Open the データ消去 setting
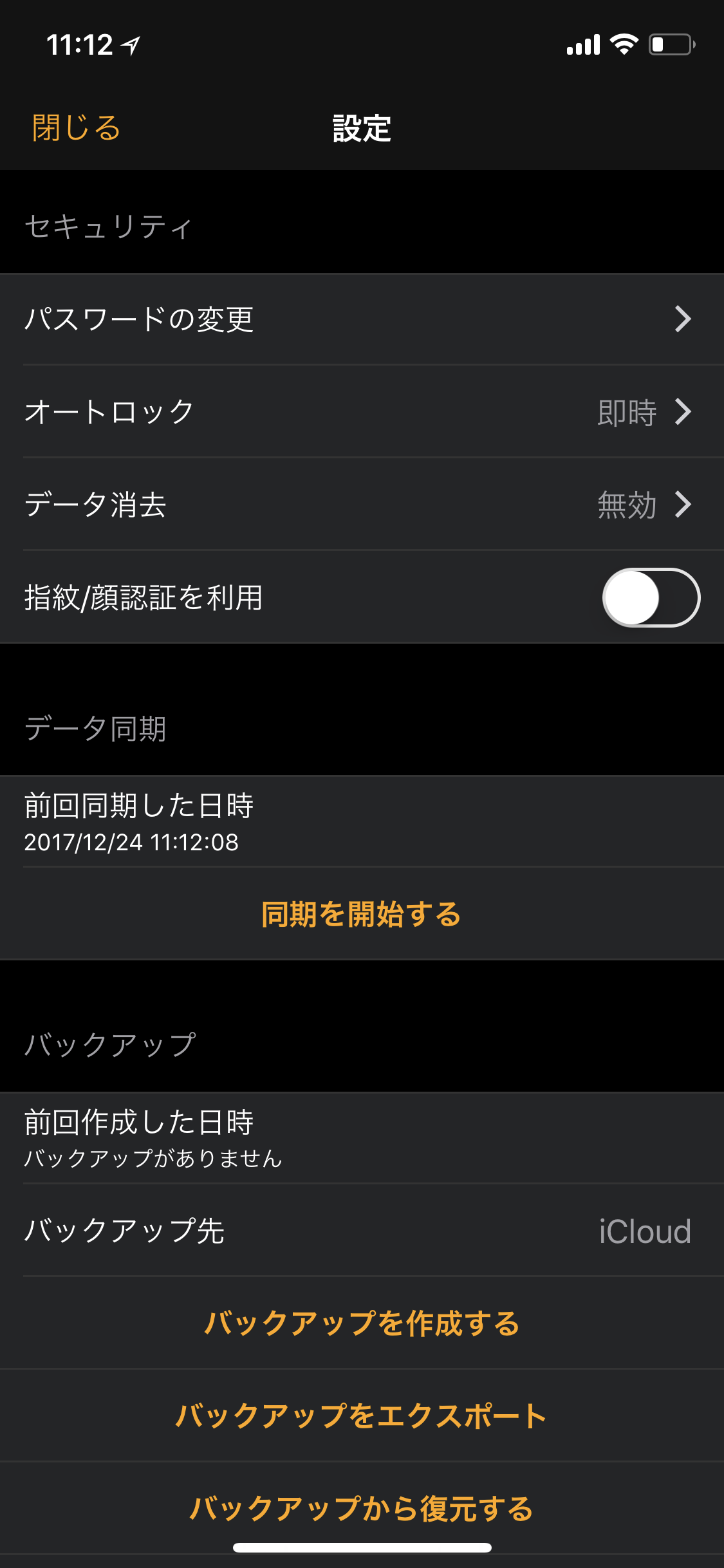The height and width of the screenshot is (1568, 724). (x=362, y=505)
